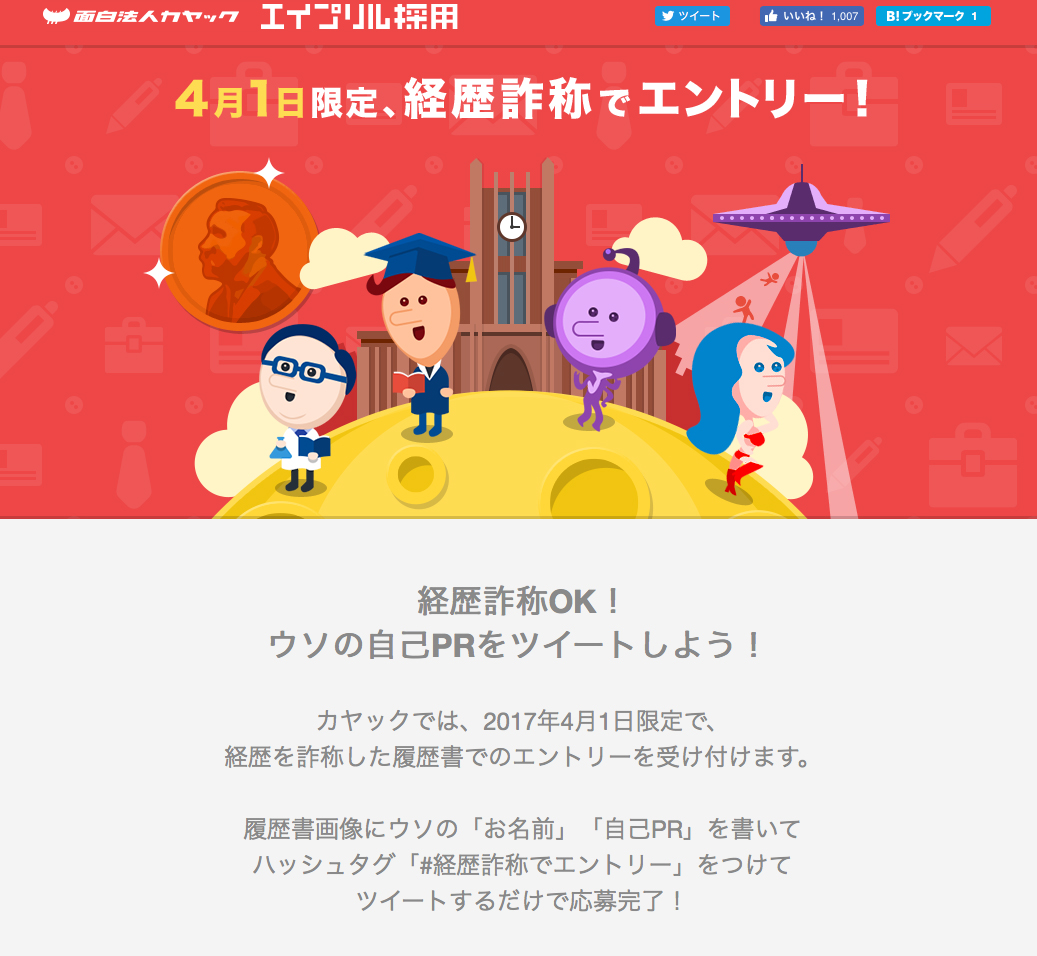This screenshot has height=956, width=1037.
Task: Open the 面白法人カヤック site logo link
Action: (x=141, y=17)
